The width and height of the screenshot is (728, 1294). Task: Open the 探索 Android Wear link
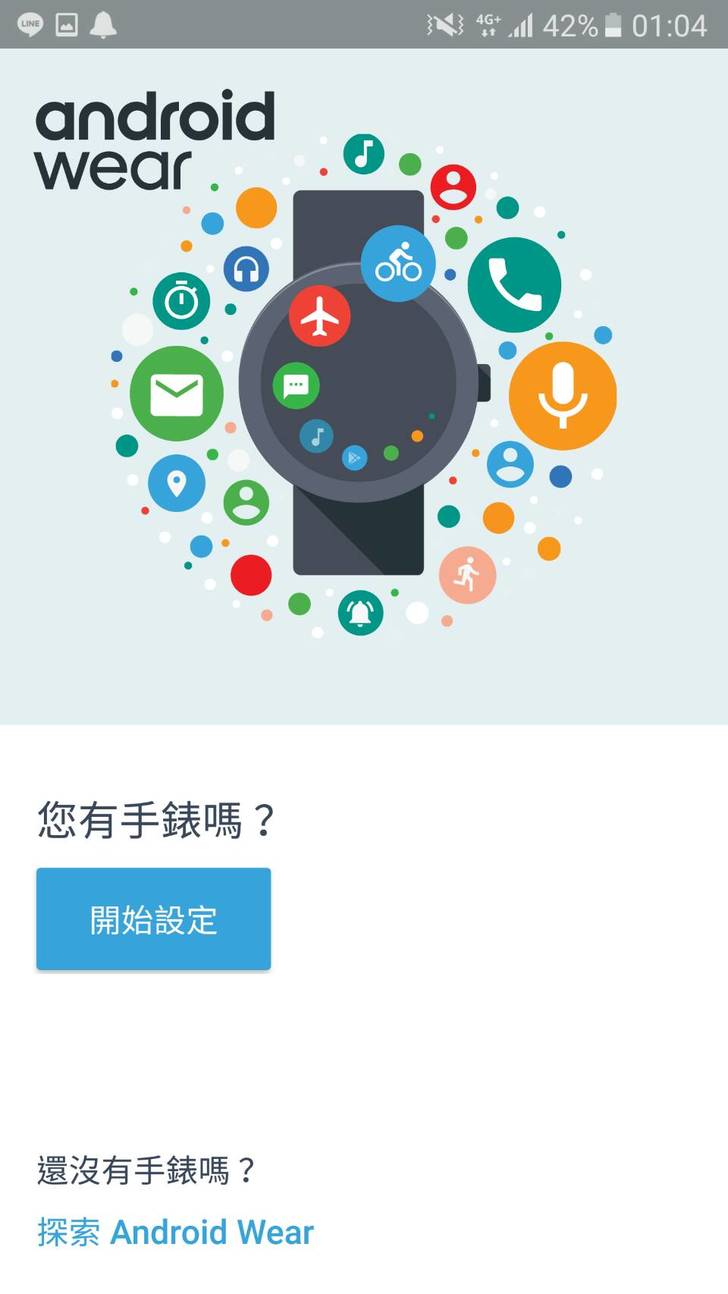(176, 1232)
